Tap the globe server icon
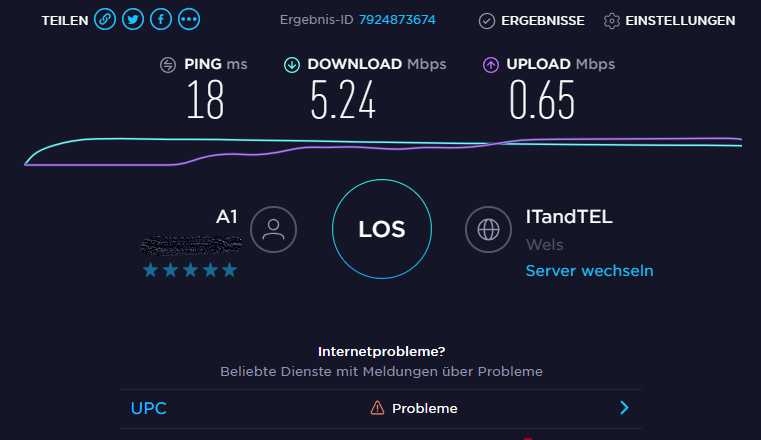 click(x=489, y=229)
